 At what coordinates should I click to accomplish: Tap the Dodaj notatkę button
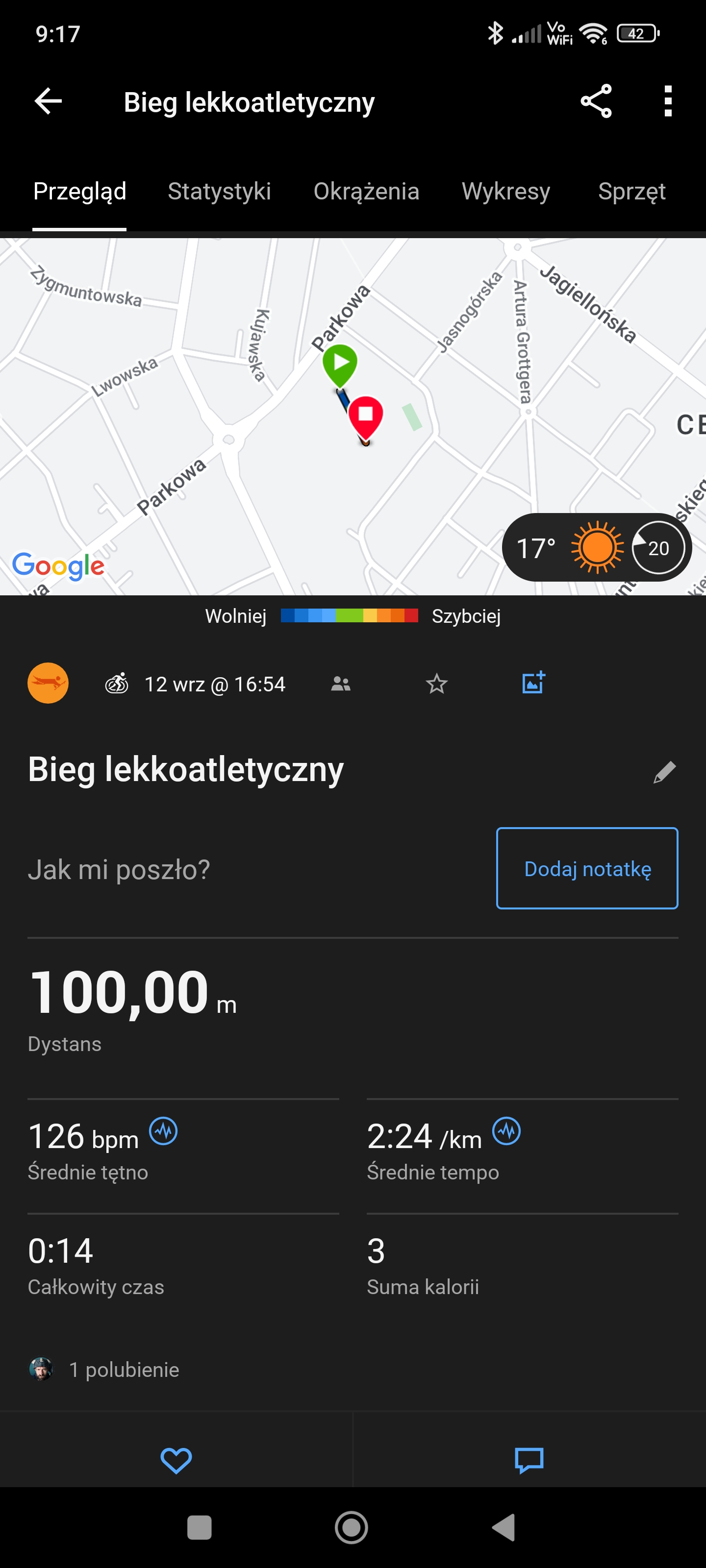pos(586,868)
